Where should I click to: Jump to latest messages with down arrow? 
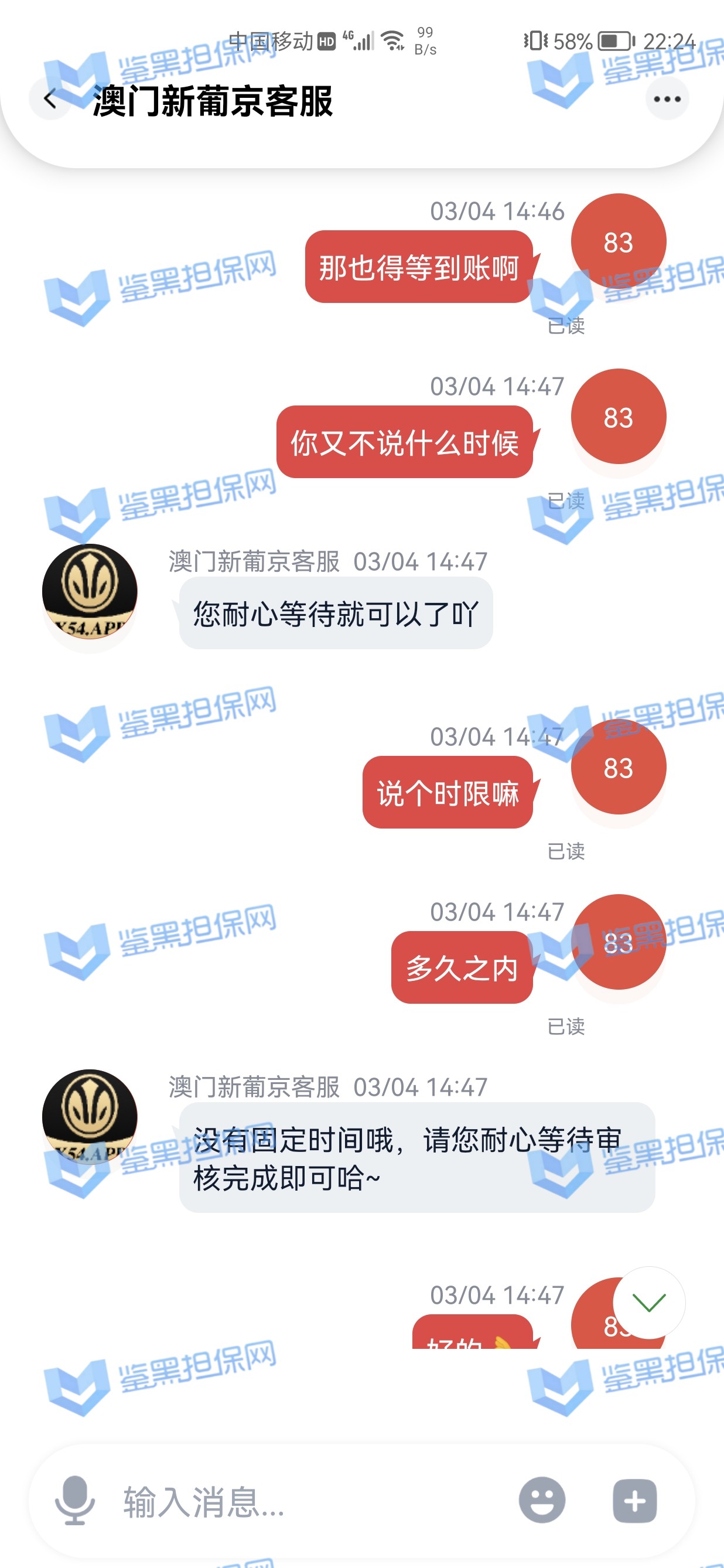pos(648,1302)
